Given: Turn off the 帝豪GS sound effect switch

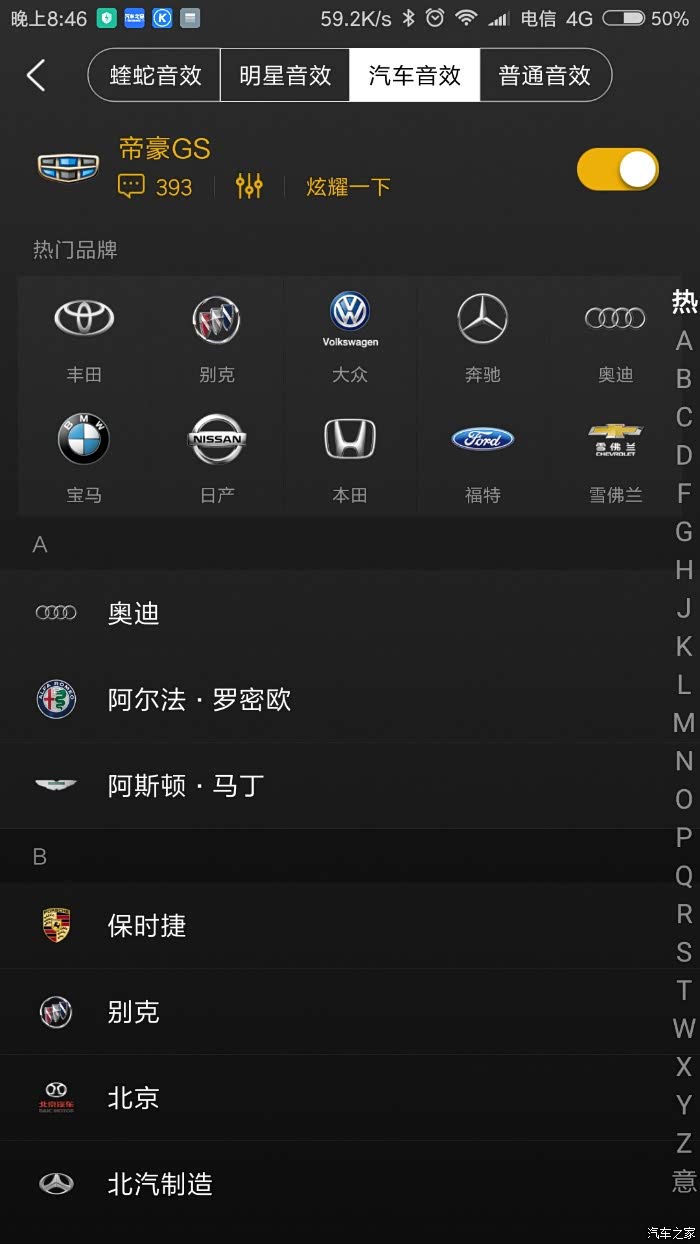Looking at the screenshot, I should pos(618,169).
